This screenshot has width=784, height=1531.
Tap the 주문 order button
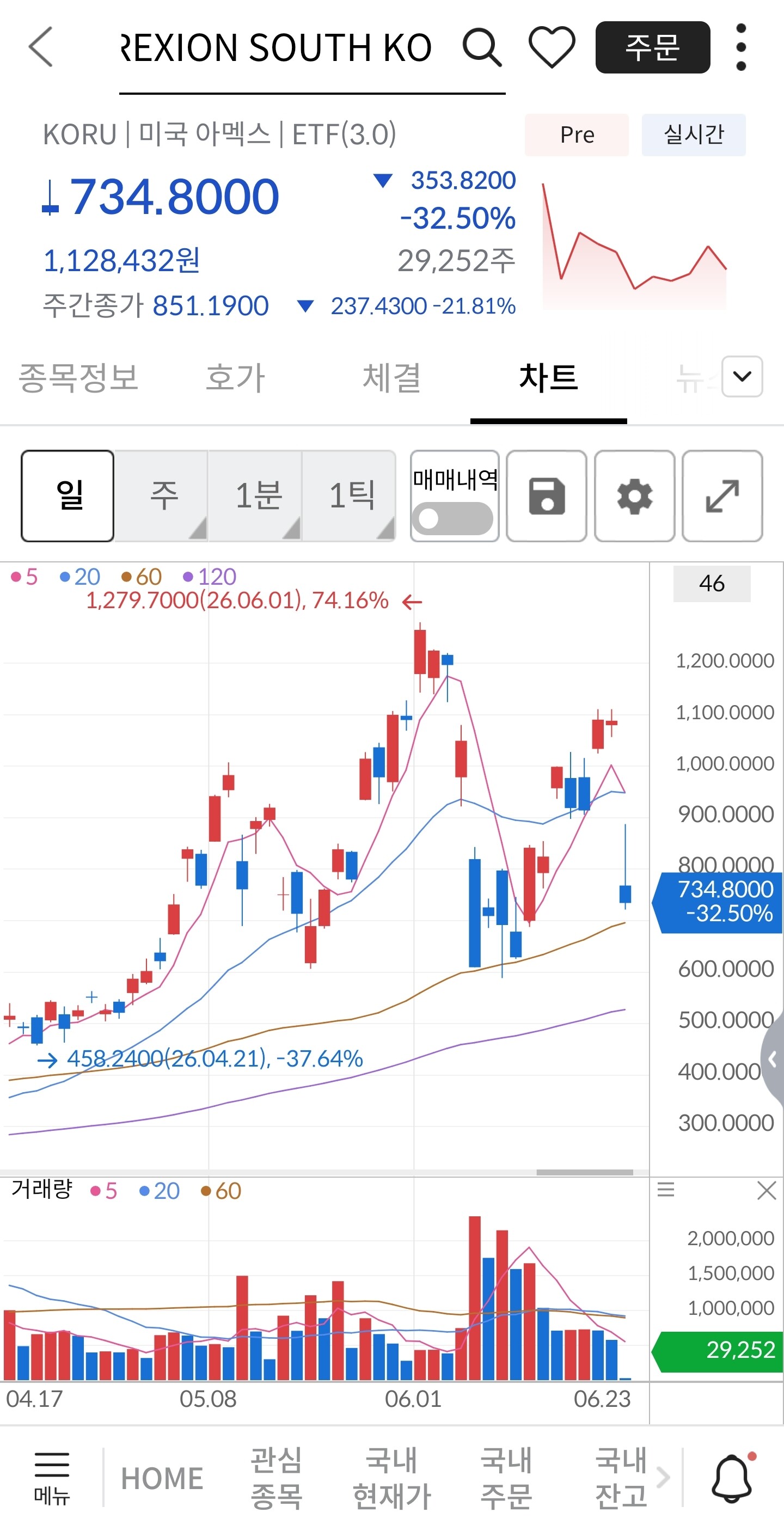pos(653,47)
